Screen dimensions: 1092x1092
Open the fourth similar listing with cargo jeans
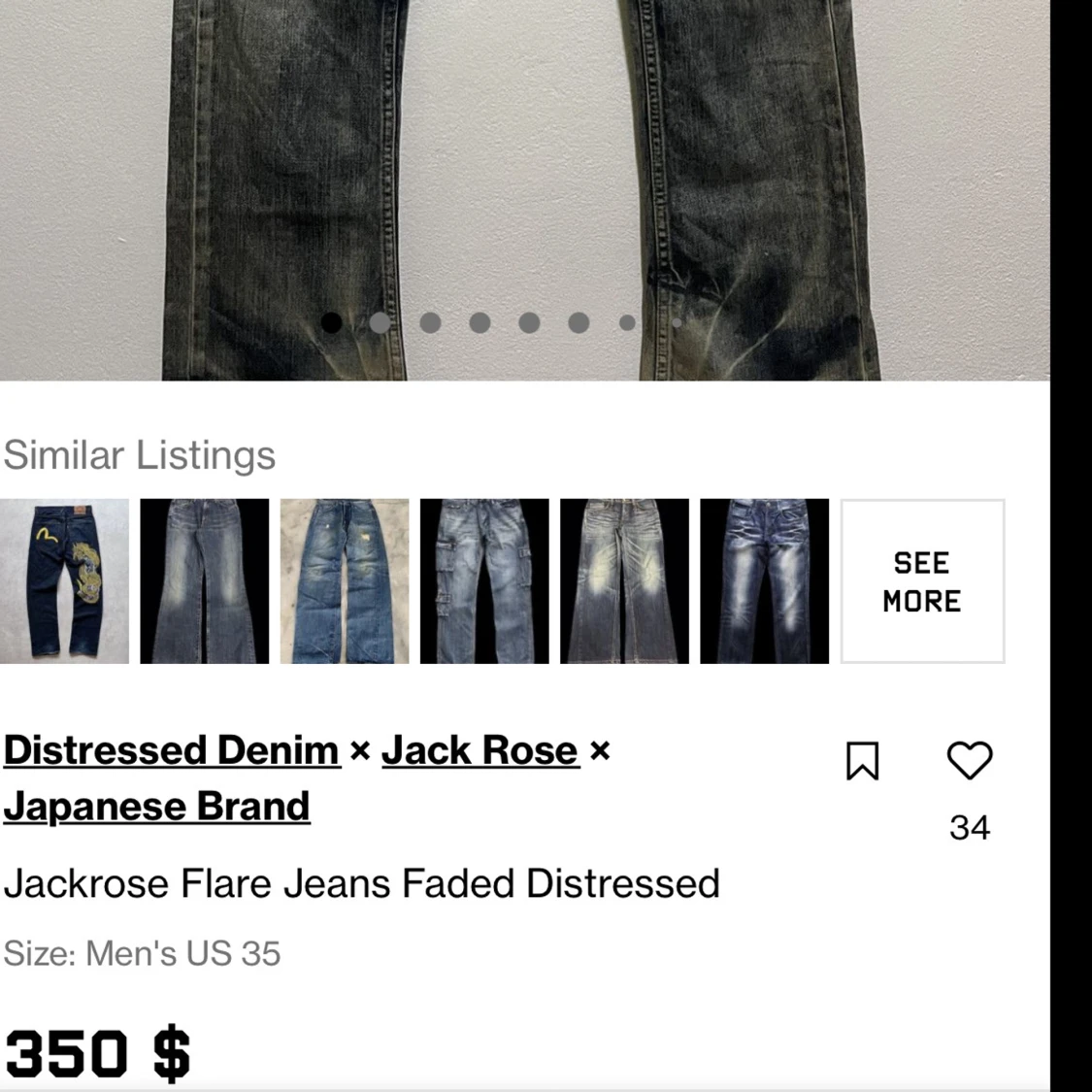pyautogui.click(x=483, y=581)
